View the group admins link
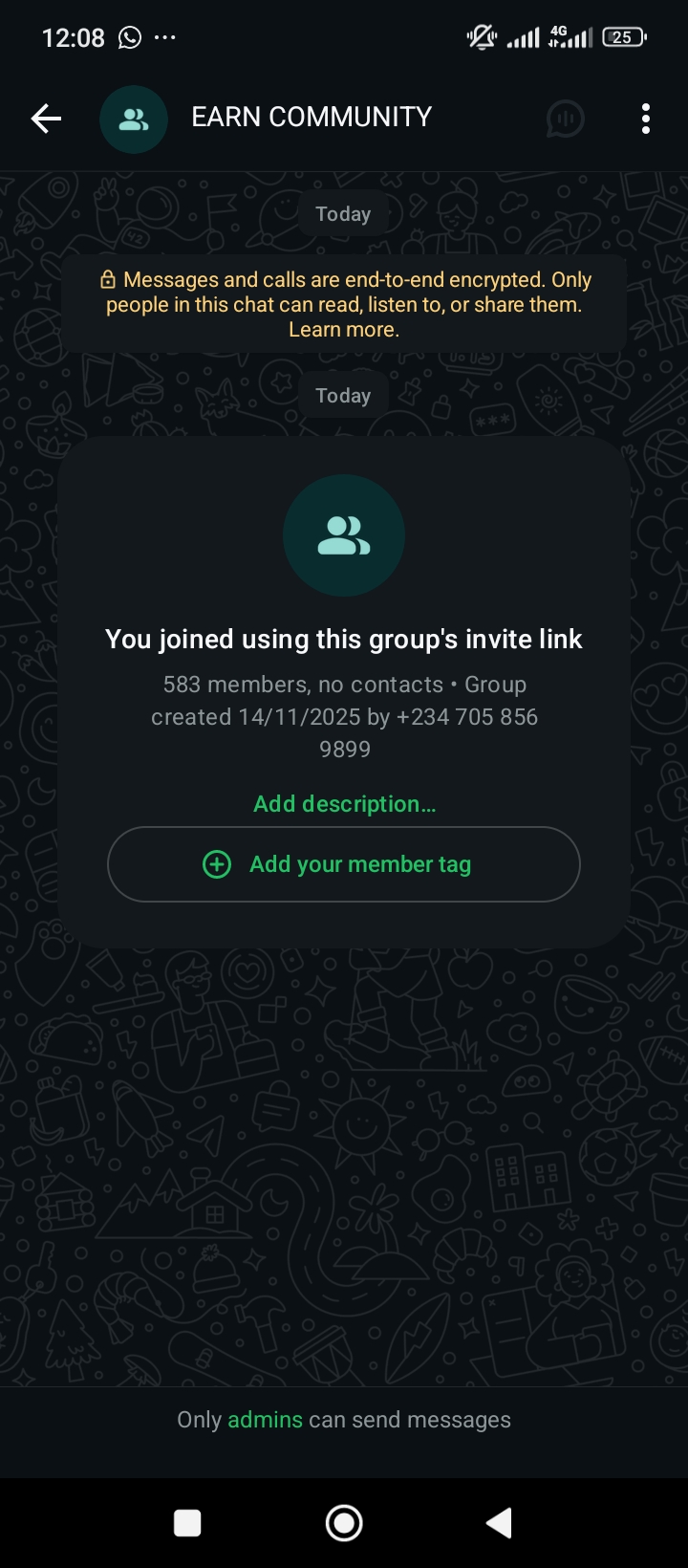 [265, 1420]
